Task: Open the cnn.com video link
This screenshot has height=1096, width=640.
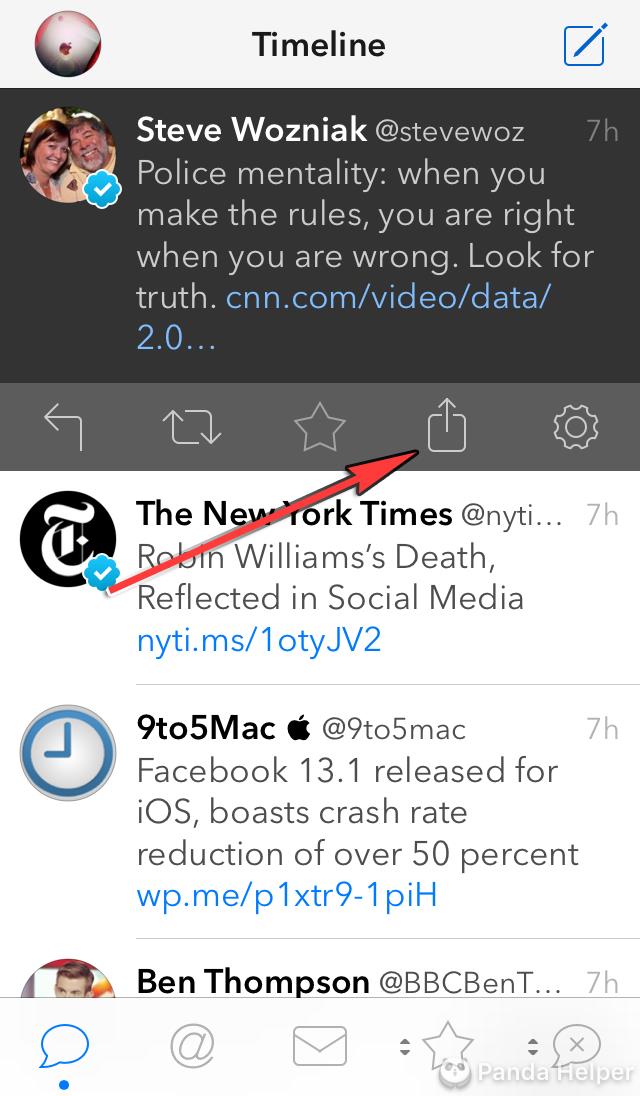Action: point(344,317)
